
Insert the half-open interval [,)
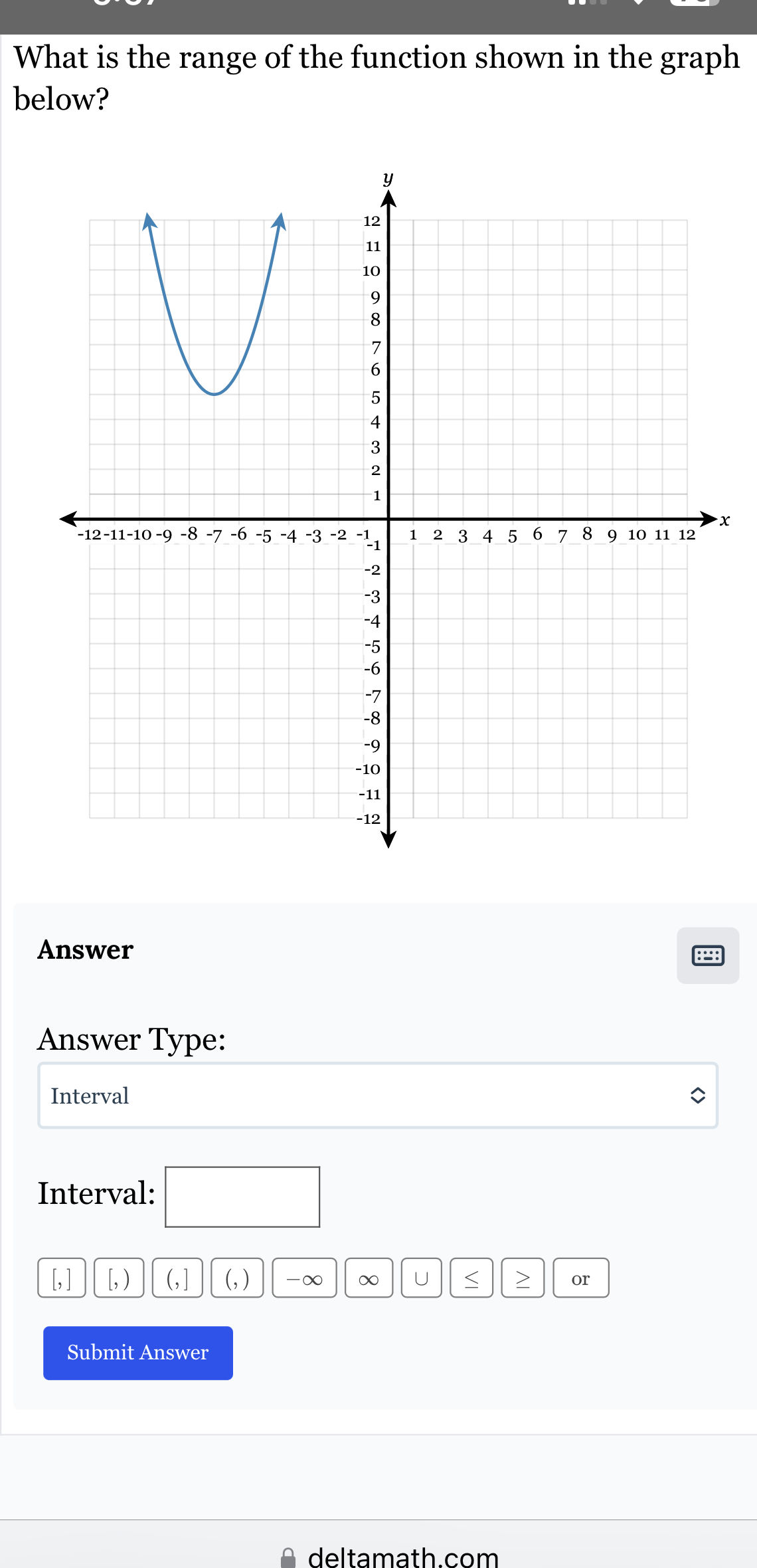(x=120, y=1278)
